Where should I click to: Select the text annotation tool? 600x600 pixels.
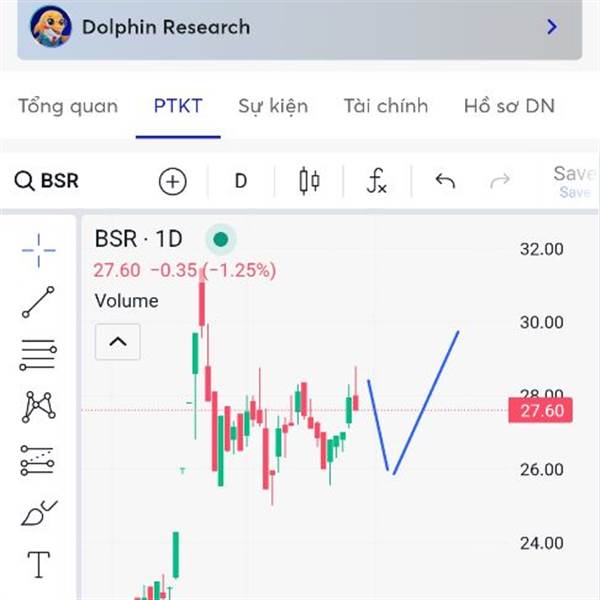(39, 565)
